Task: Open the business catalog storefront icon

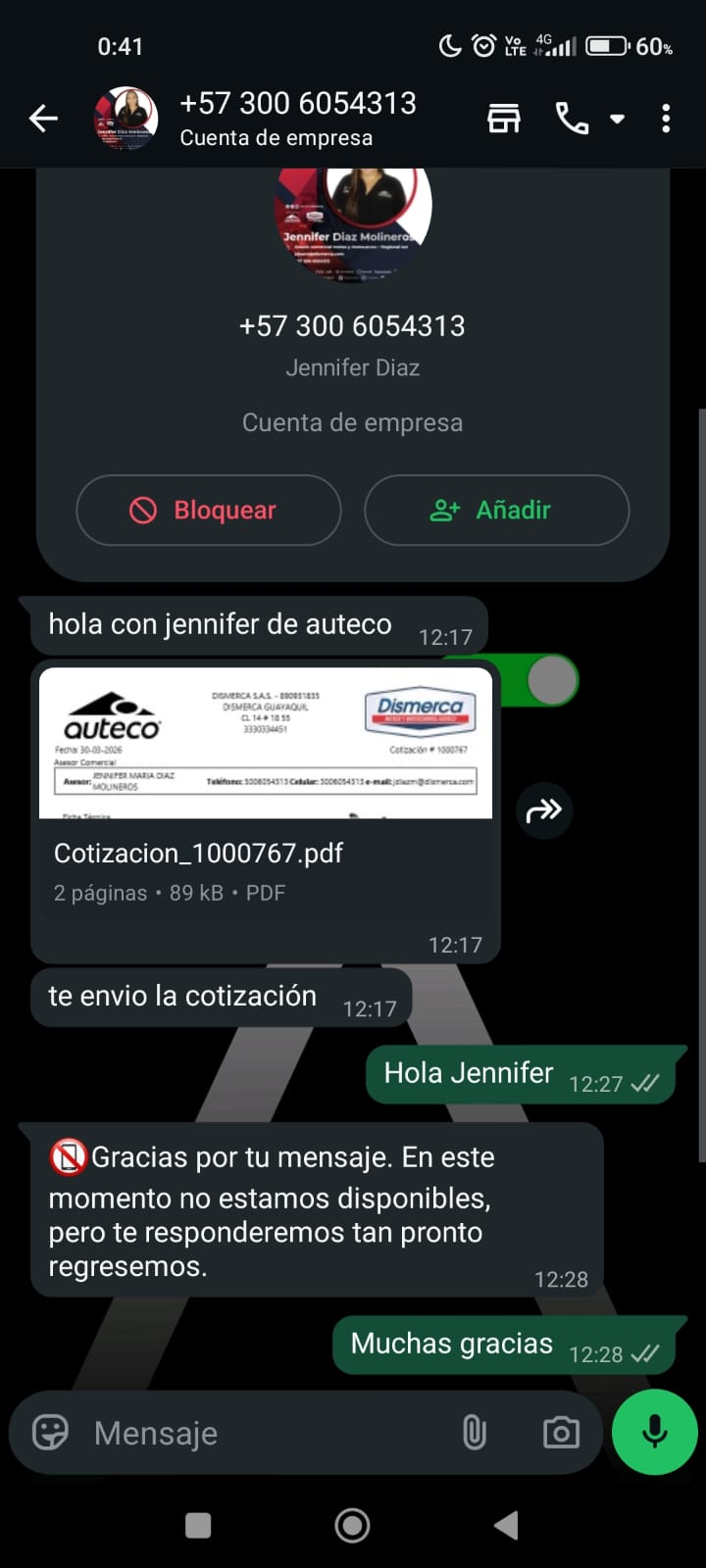Action: (504, 119)
